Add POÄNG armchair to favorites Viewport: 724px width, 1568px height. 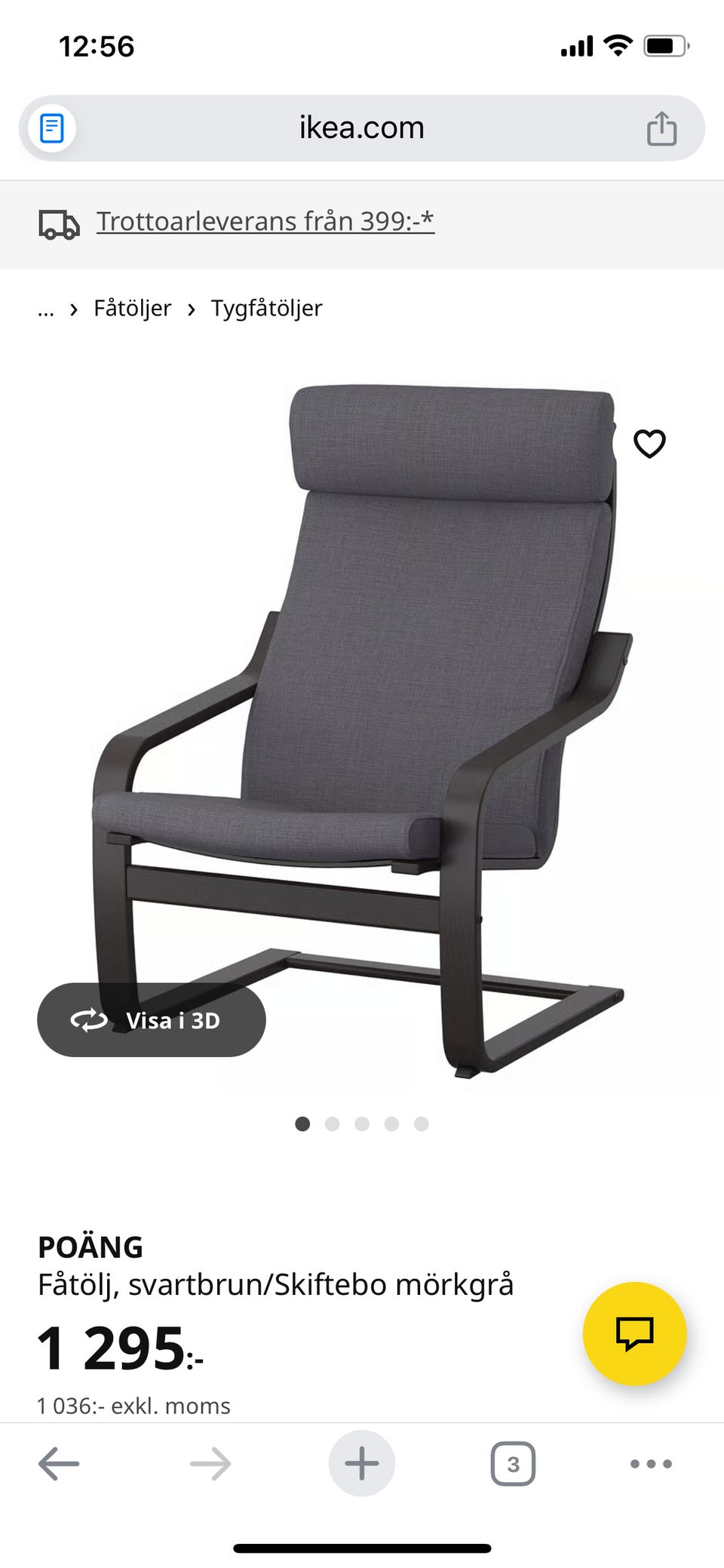coord(649,444)
